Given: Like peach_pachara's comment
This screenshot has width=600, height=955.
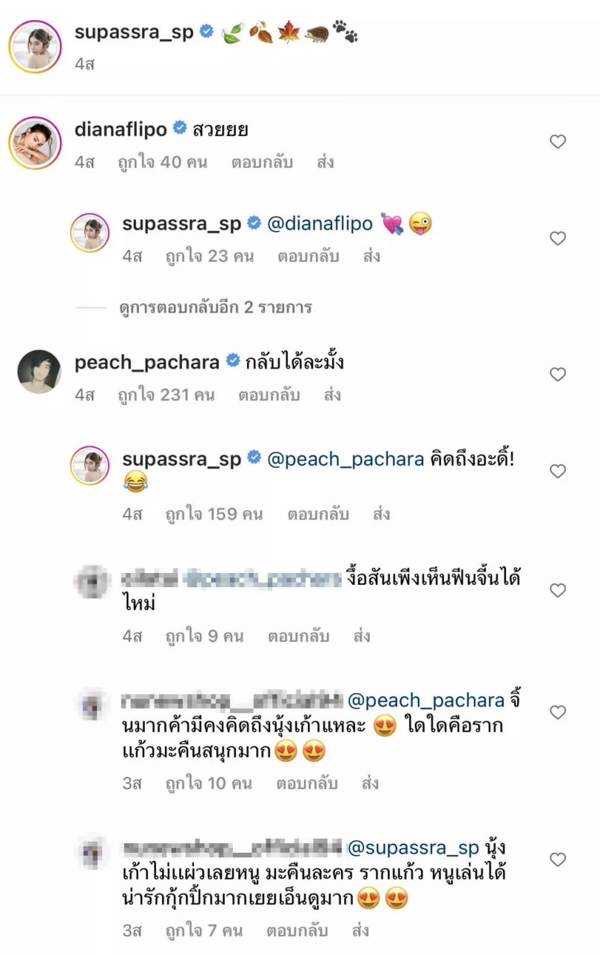Looking at the screenshot, I should (558, 374).
